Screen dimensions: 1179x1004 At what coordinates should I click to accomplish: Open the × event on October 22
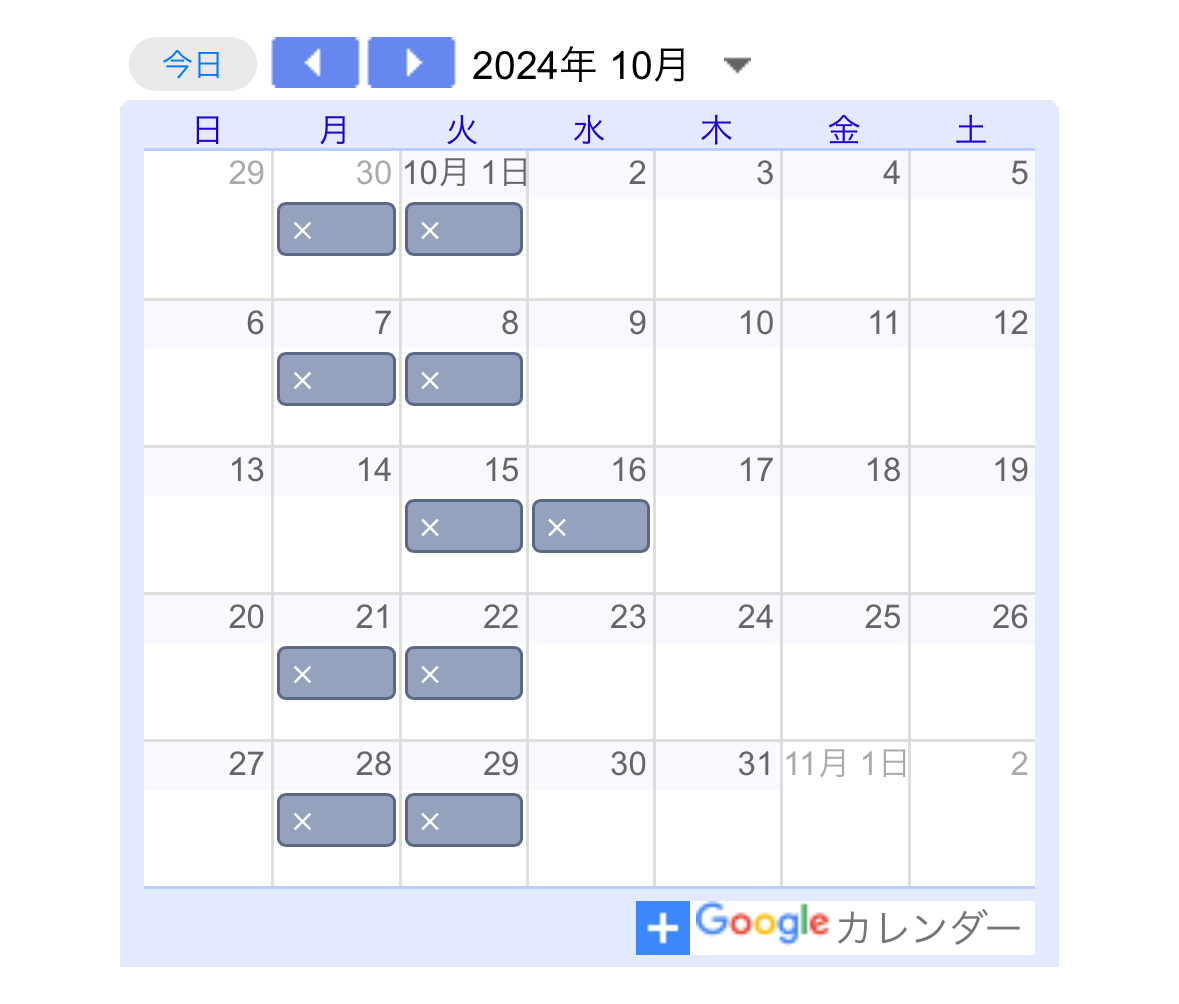tap(464, 674)
